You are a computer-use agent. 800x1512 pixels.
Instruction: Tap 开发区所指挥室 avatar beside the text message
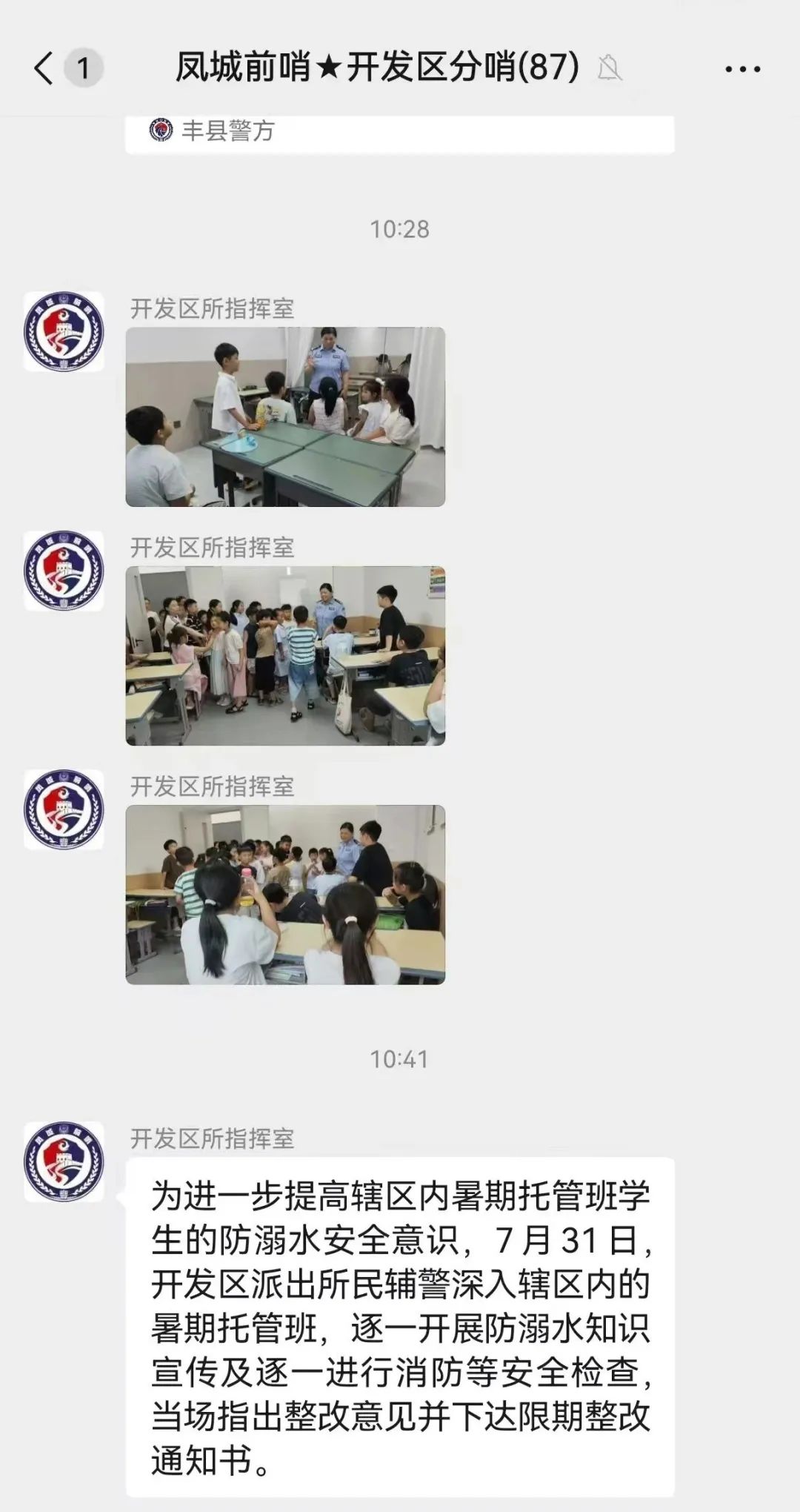click(64, 1161)
